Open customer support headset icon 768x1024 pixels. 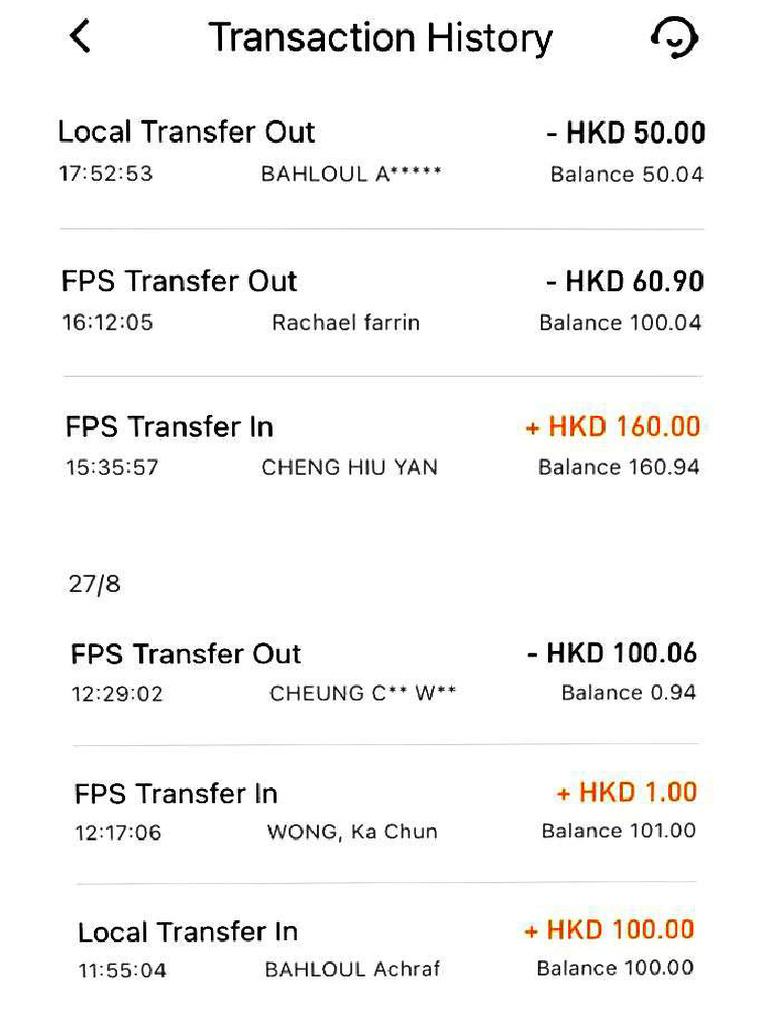[674, 38]
